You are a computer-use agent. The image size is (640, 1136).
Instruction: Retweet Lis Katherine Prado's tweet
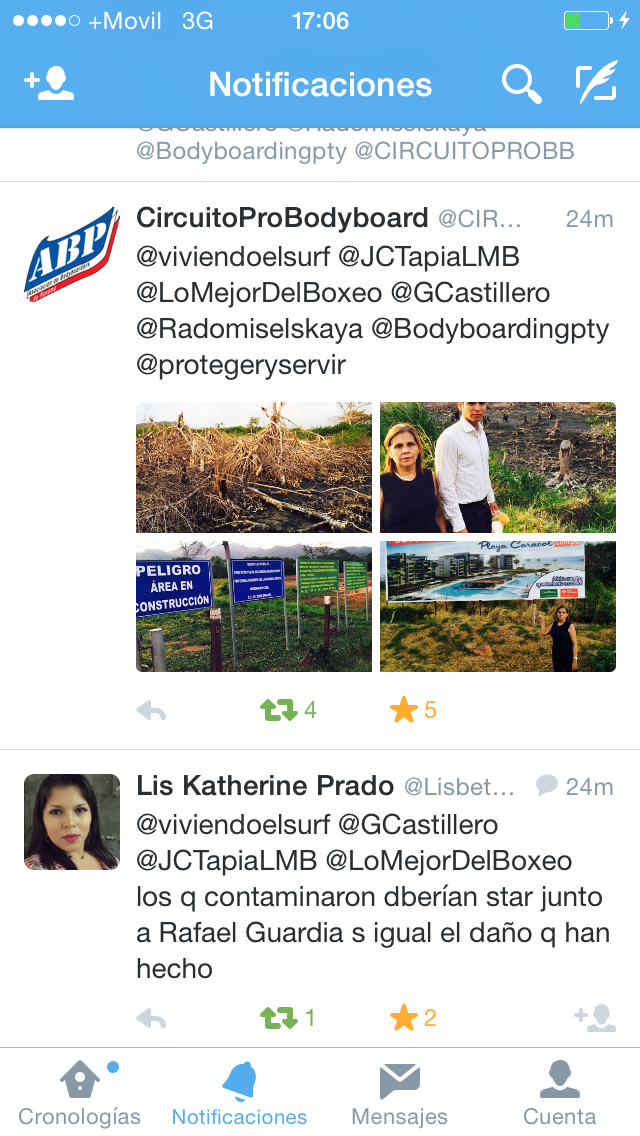pos(279,1019)
